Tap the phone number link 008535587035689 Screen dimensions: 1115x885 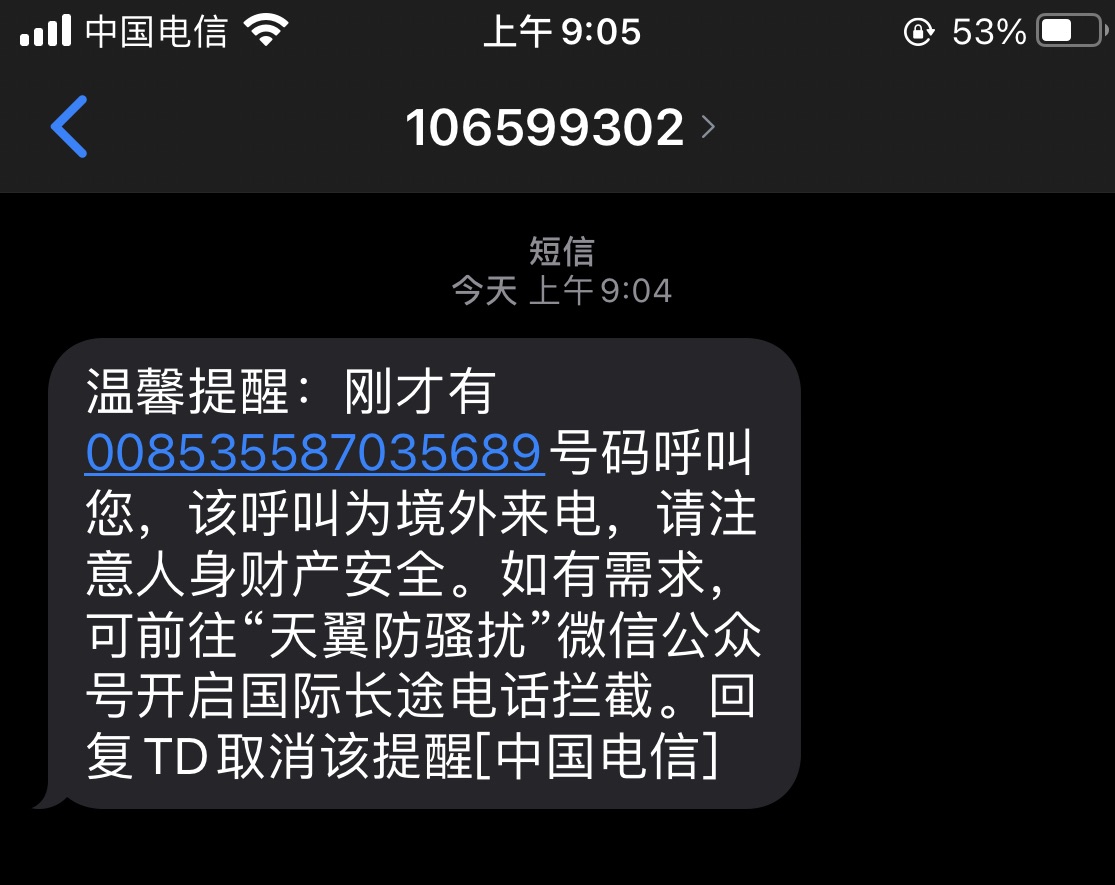click(x=314, y=453)
